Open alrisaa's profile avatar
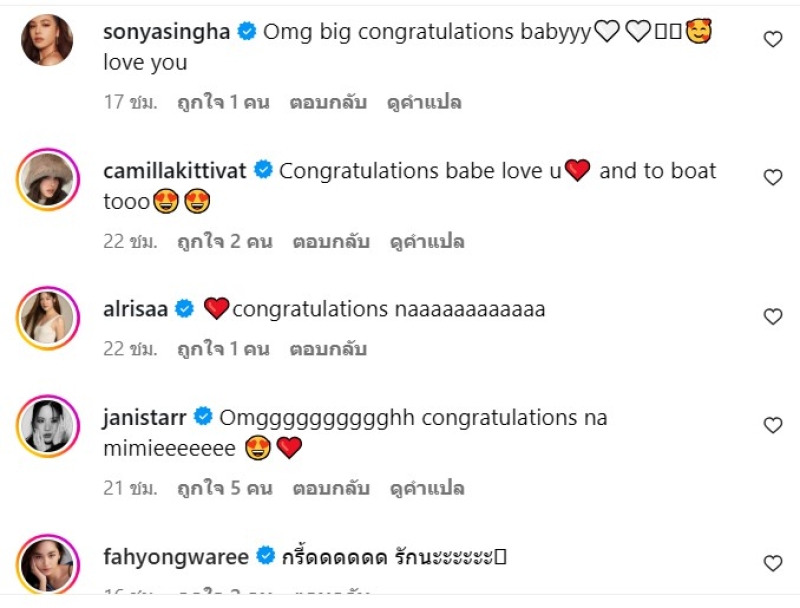This screenshot has height=608, width=800. [x=47, y=318]
